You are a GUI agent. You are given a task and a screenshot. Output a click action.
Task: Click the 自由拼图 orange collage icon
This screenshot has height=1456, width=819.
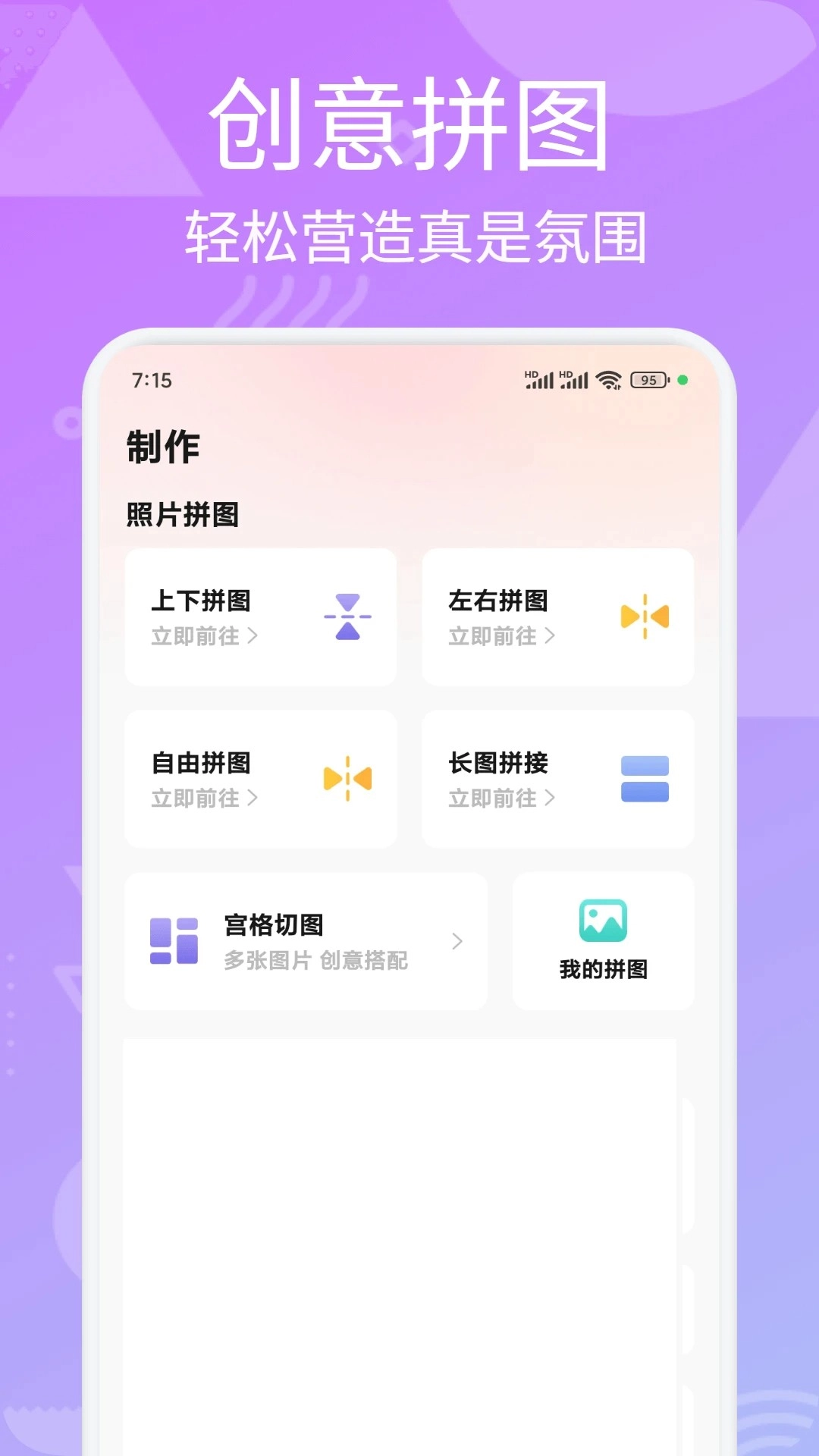coord(347,780)
